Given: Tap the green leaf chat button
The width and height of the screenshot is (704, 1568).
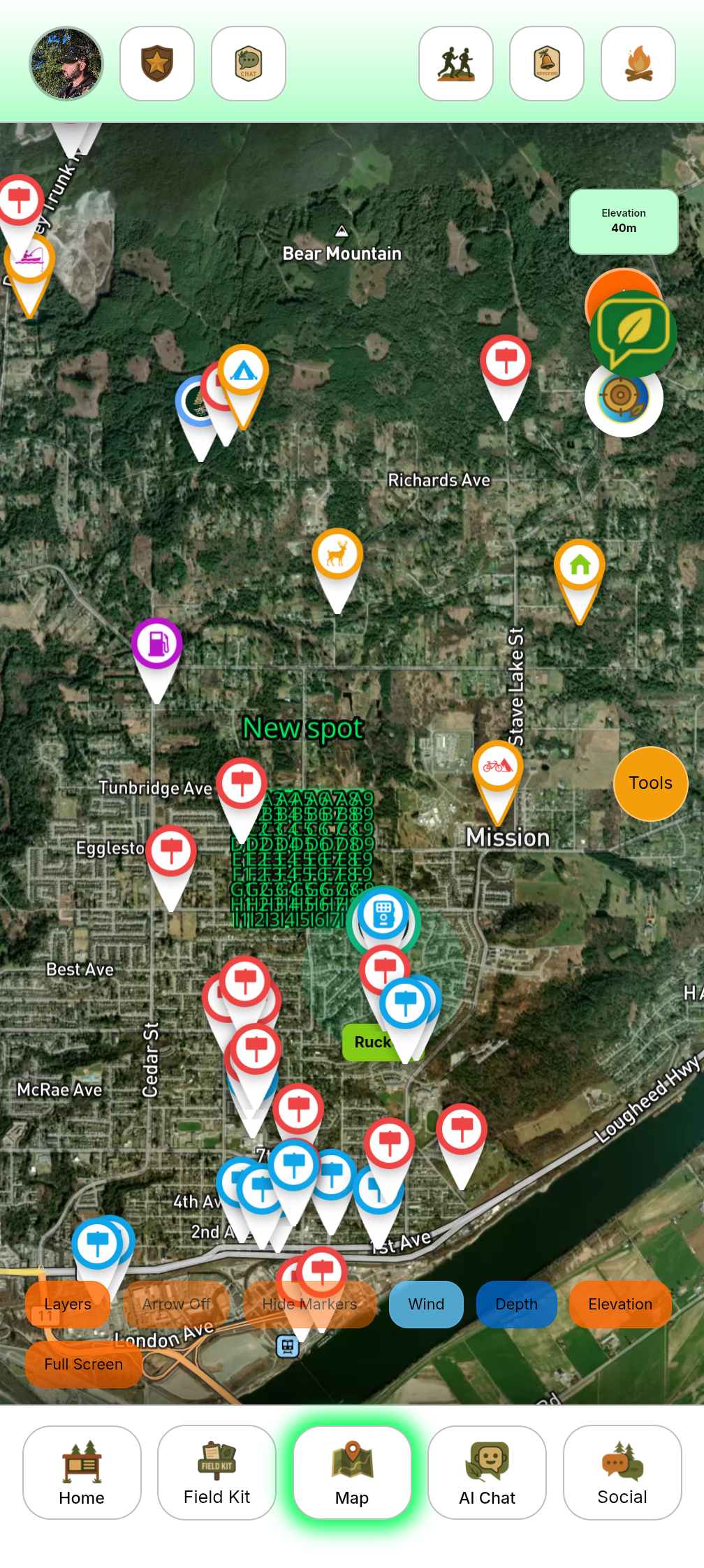Looking at the screenshot, I should 633,333.
